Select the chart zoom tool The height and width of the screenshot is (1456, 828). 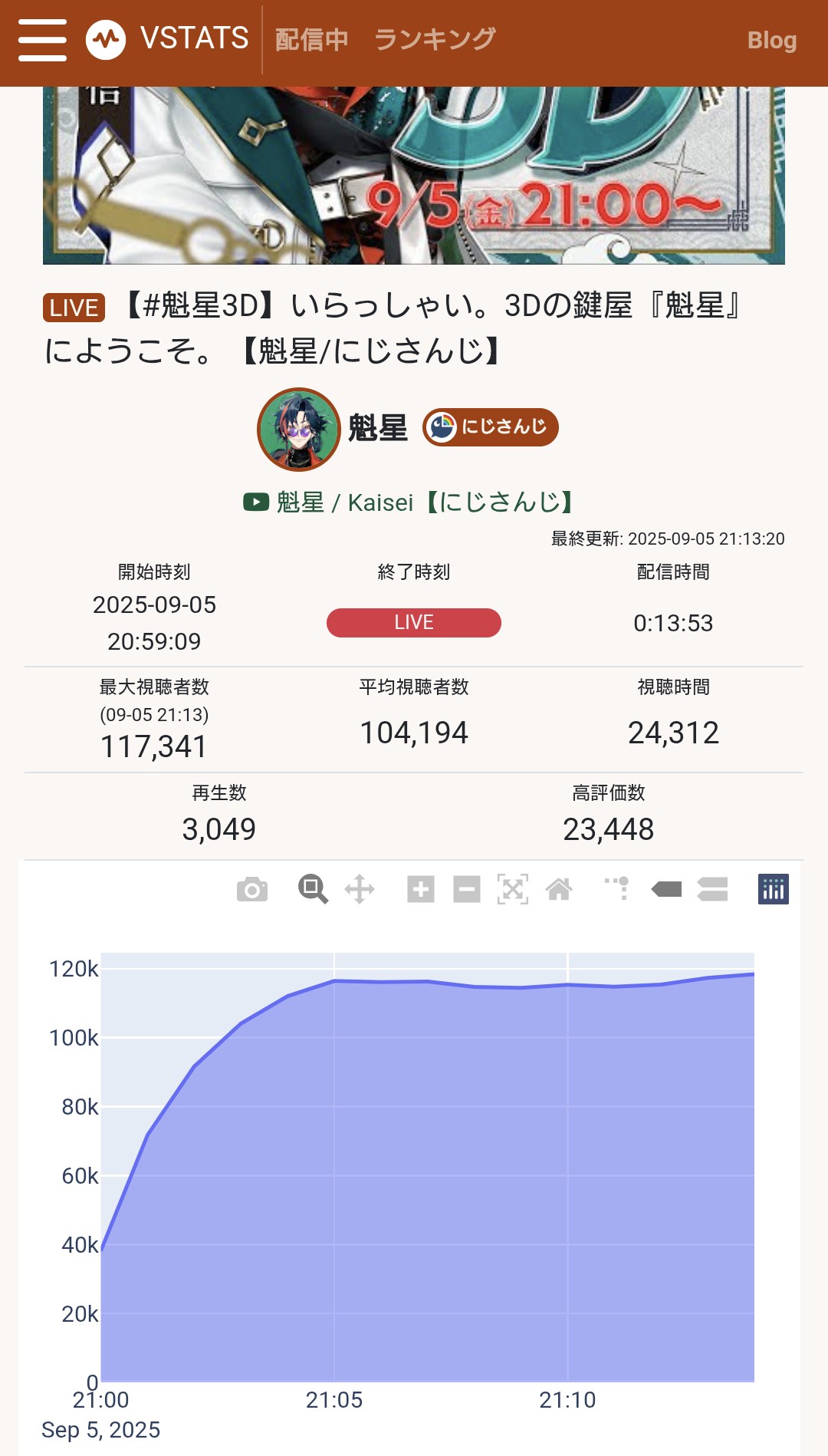click(x=313, y=890)
